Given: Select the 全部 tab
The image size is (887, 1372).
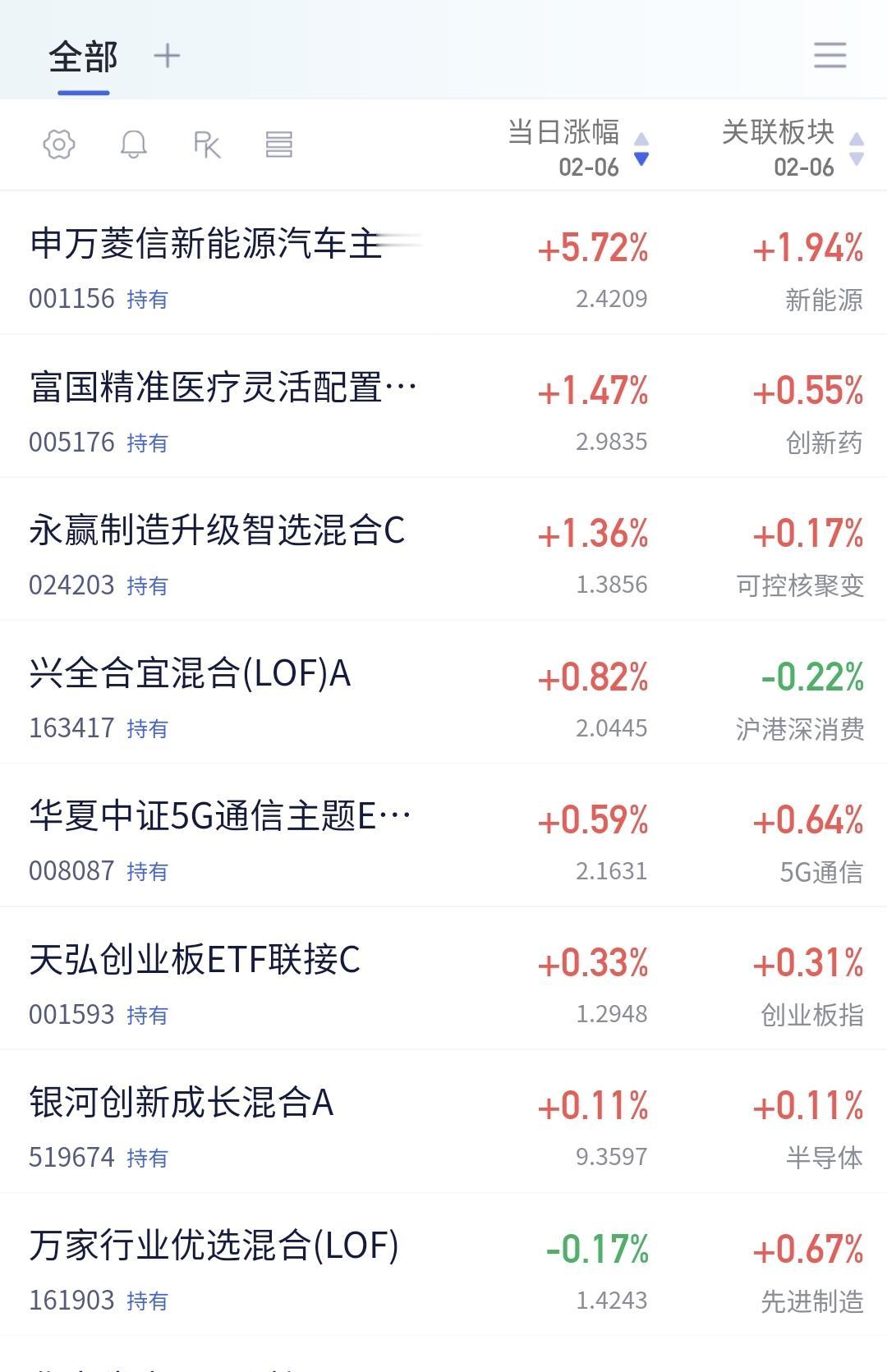Looking at the screenshot, I should coord(83,57).
